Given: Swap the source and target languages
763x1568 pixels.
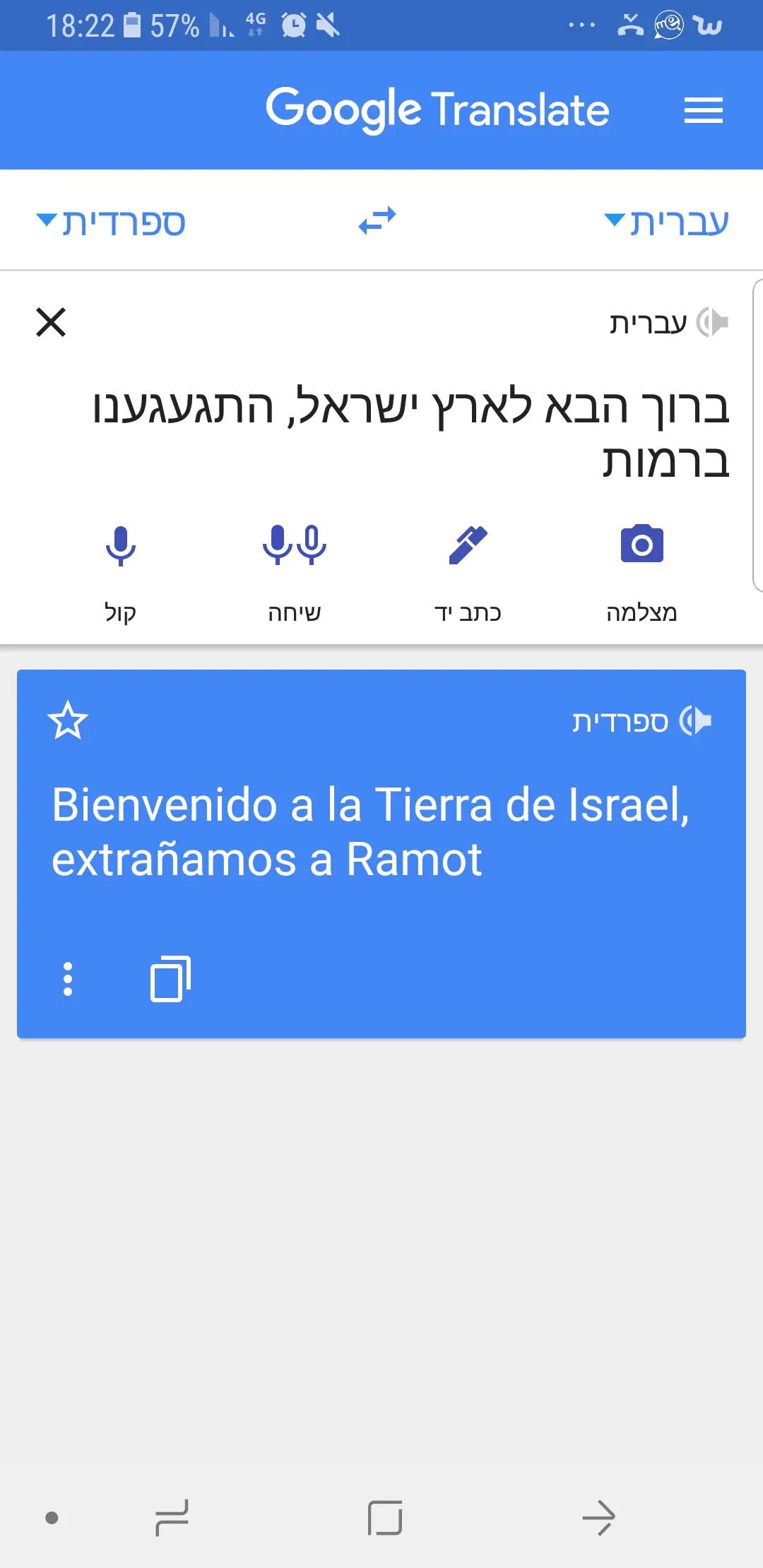Looking at the screenshot, I should click(x=377, y=221).
